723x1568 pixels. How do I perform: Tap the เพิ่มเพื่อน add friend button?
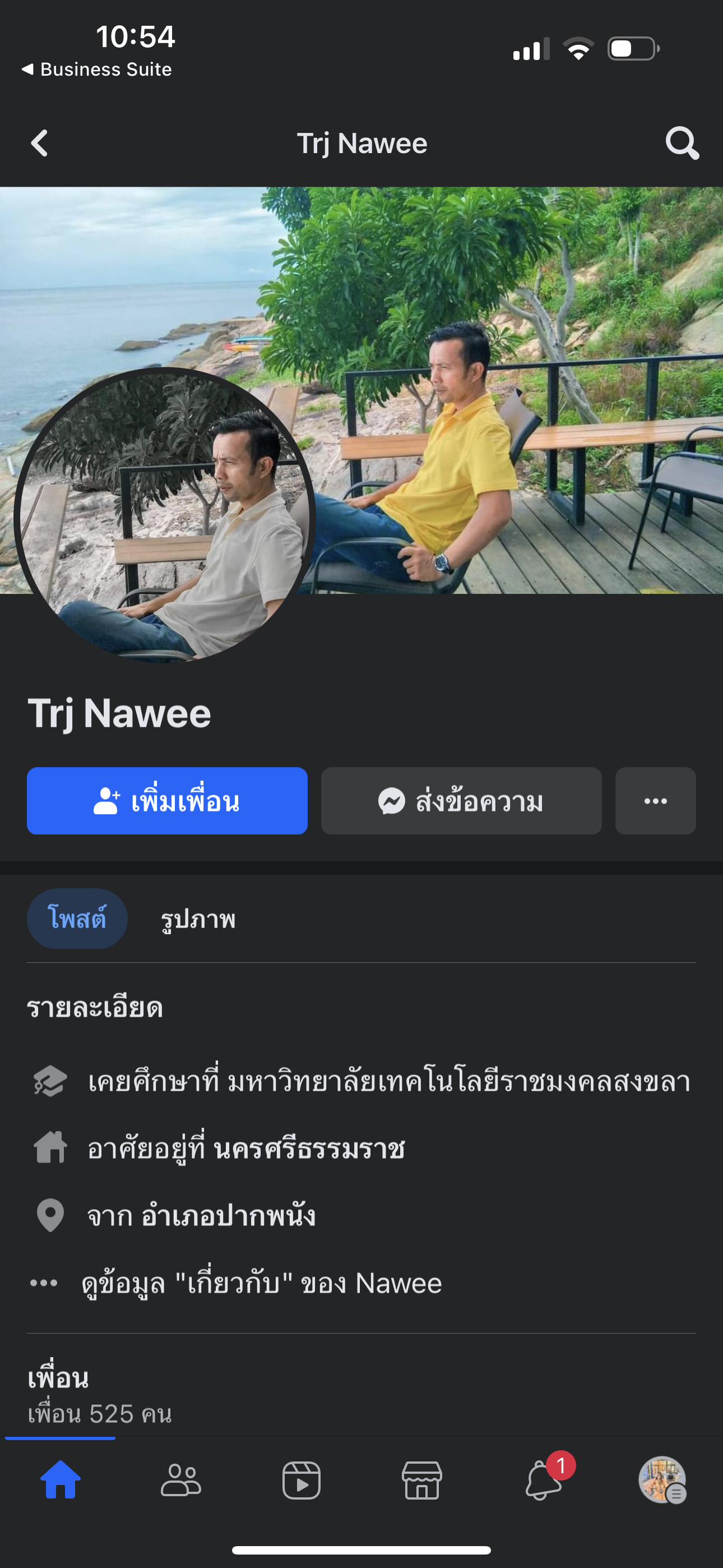click(167, 800)
